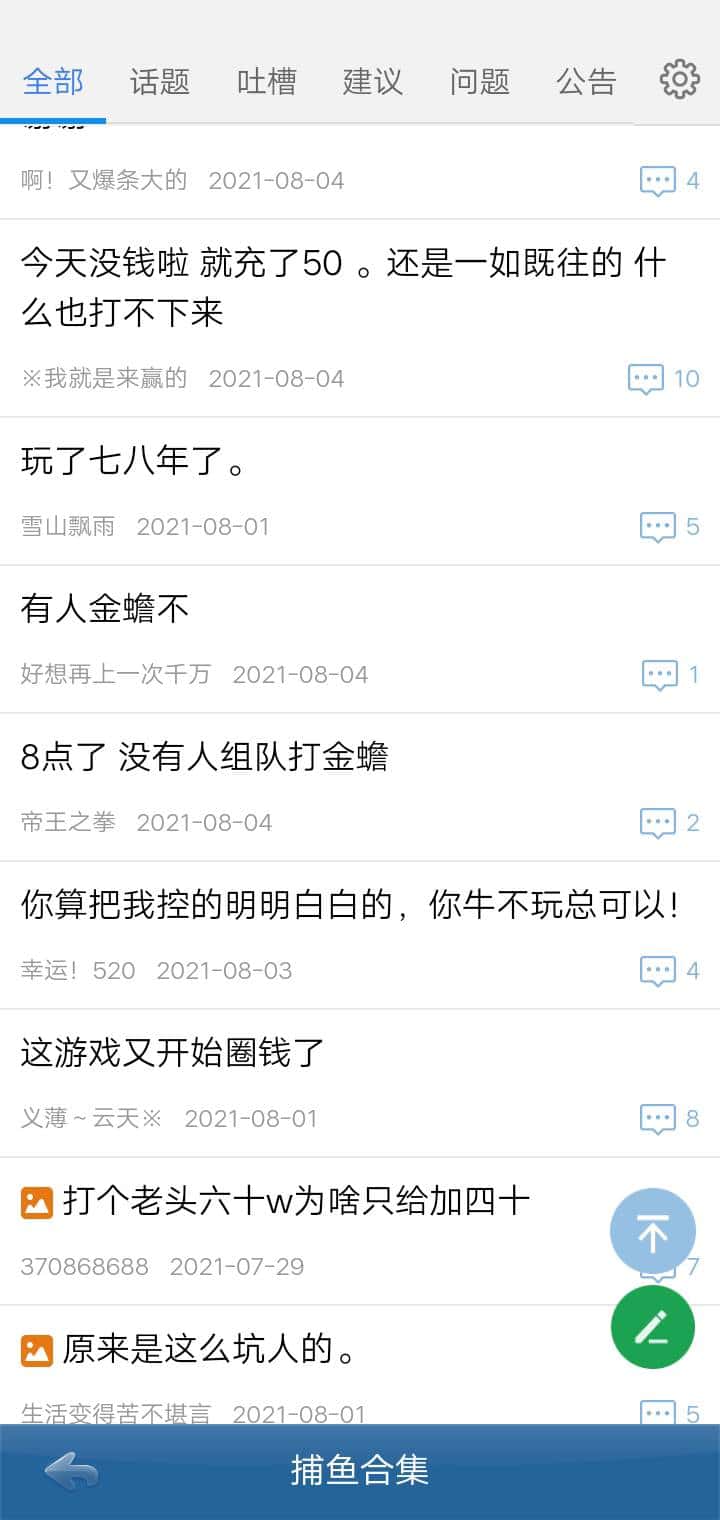Image resolution: width=720 pixels, height=1520 pixels.
Task: Tap the green compose post button
Action: (652, 1326)
